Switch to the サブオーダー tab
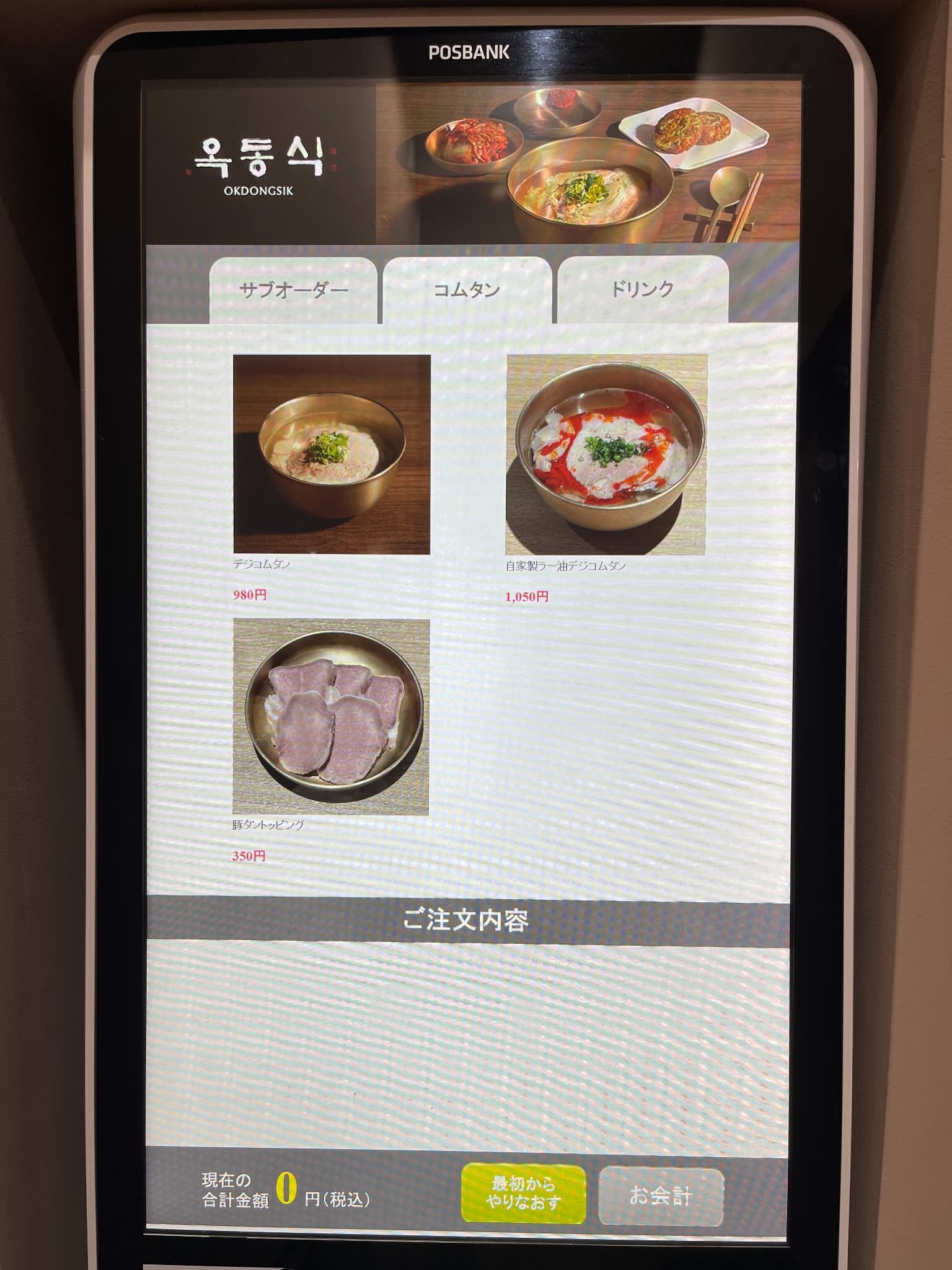Screen dimensions: 952x1270 [x=293, y=290]
